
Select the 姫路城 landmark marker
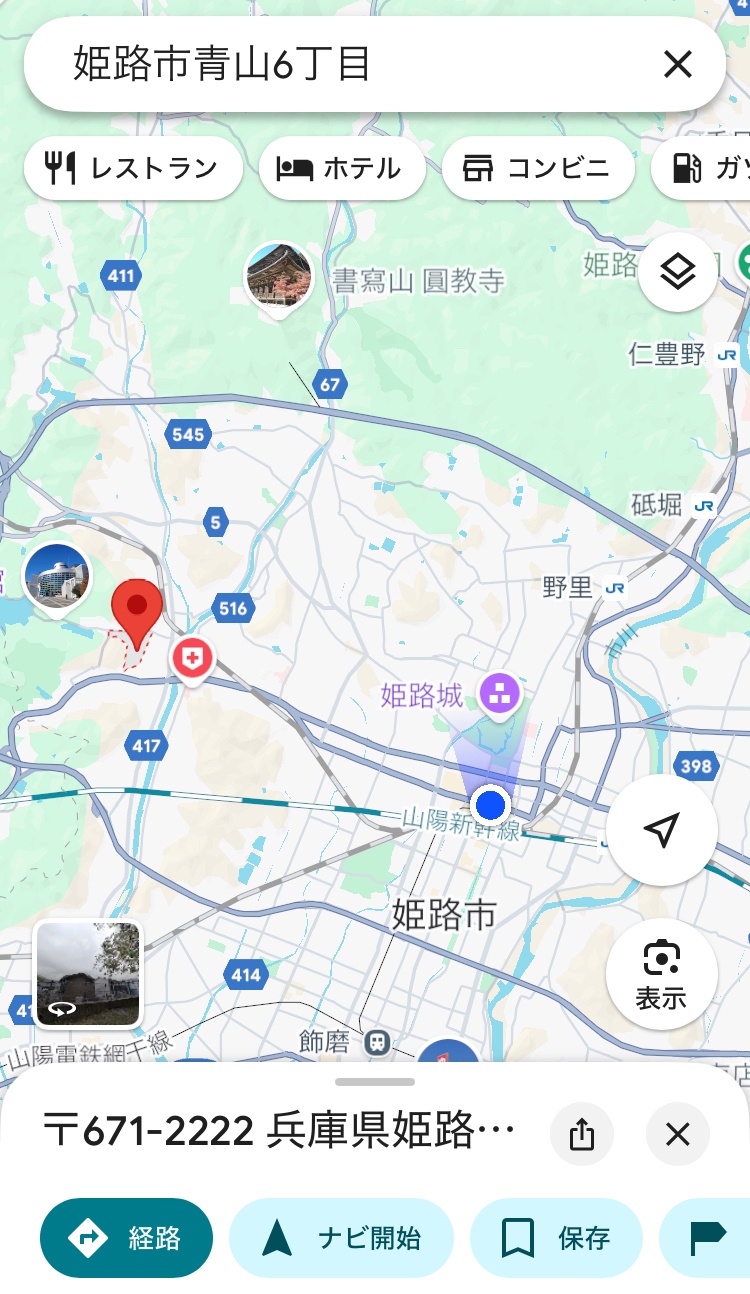pos(499,692)
